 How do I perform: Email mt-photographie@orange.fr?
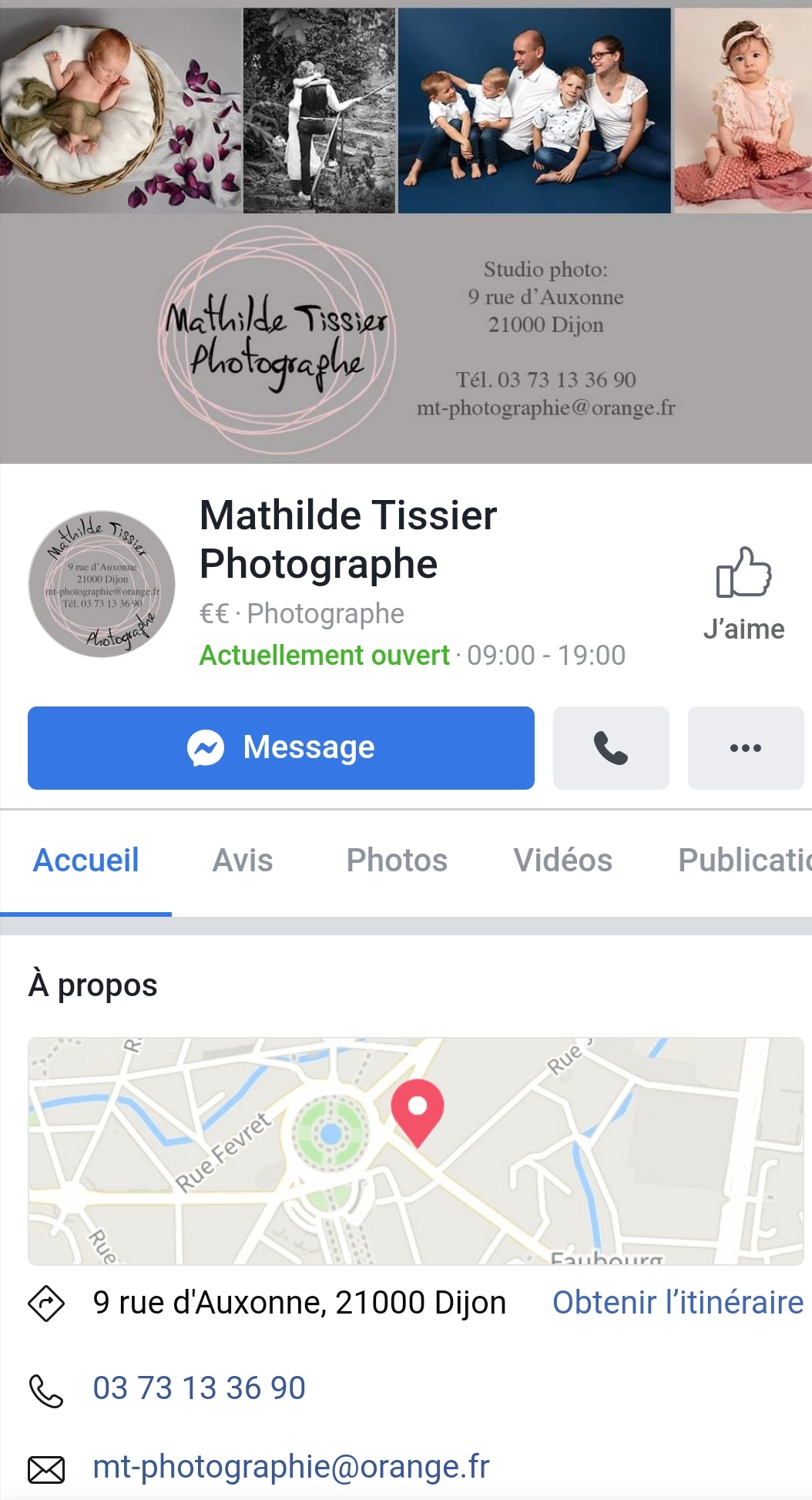pyautogui.click(x=291, y=1467)
